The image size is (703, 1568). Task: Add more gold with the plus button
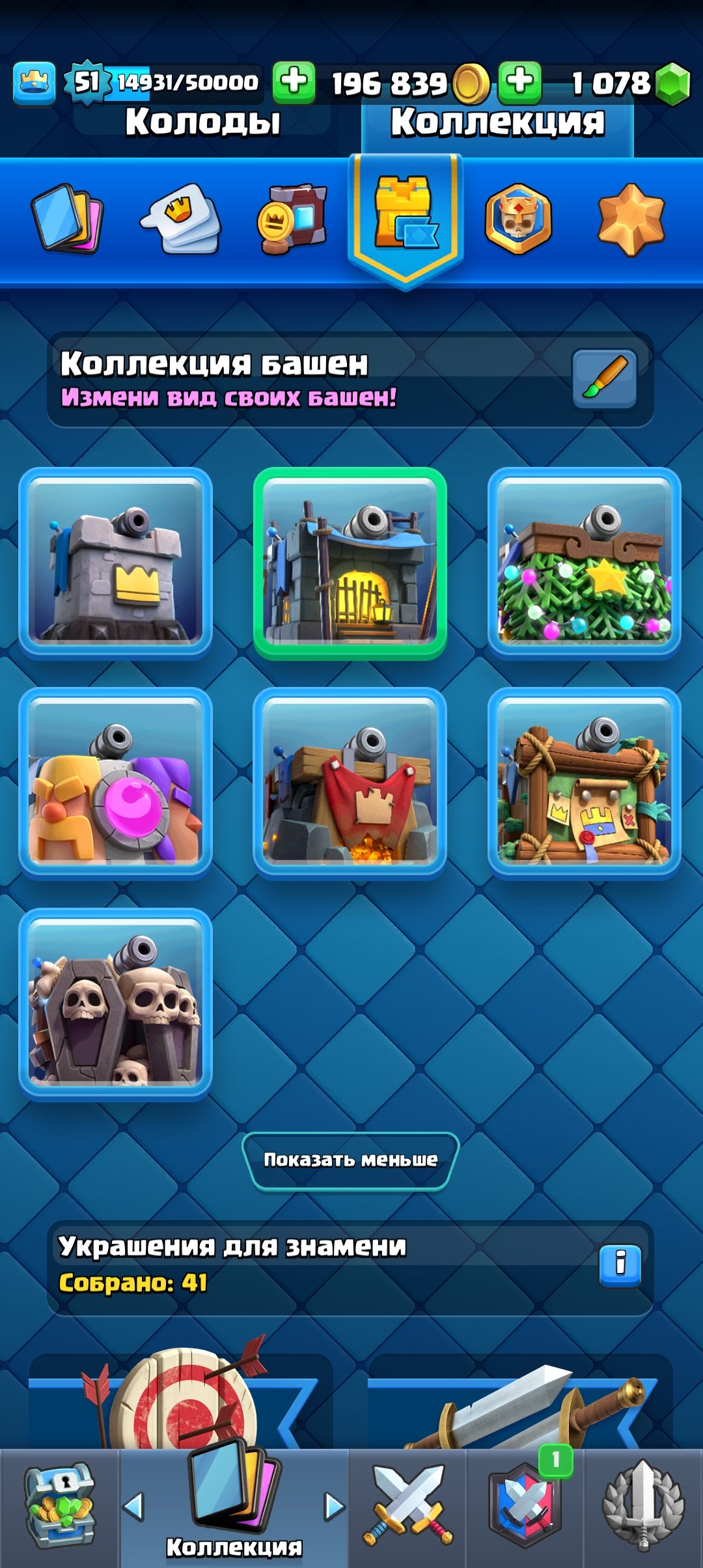[x=294, y=83]
